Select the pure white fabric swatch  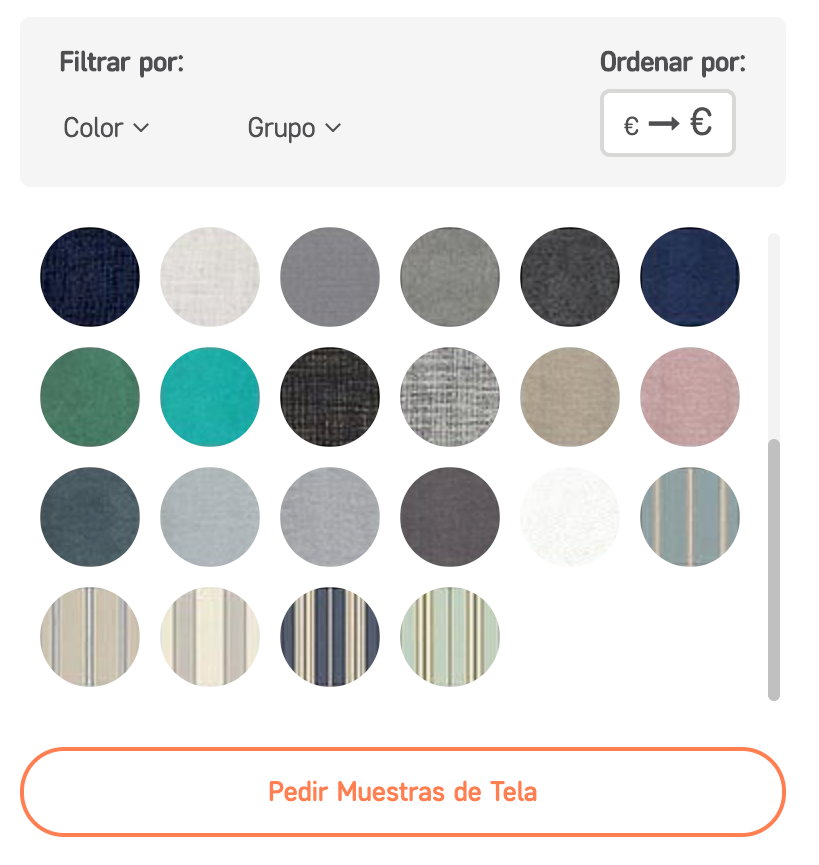pyautogui.click(x=570, y=517)
